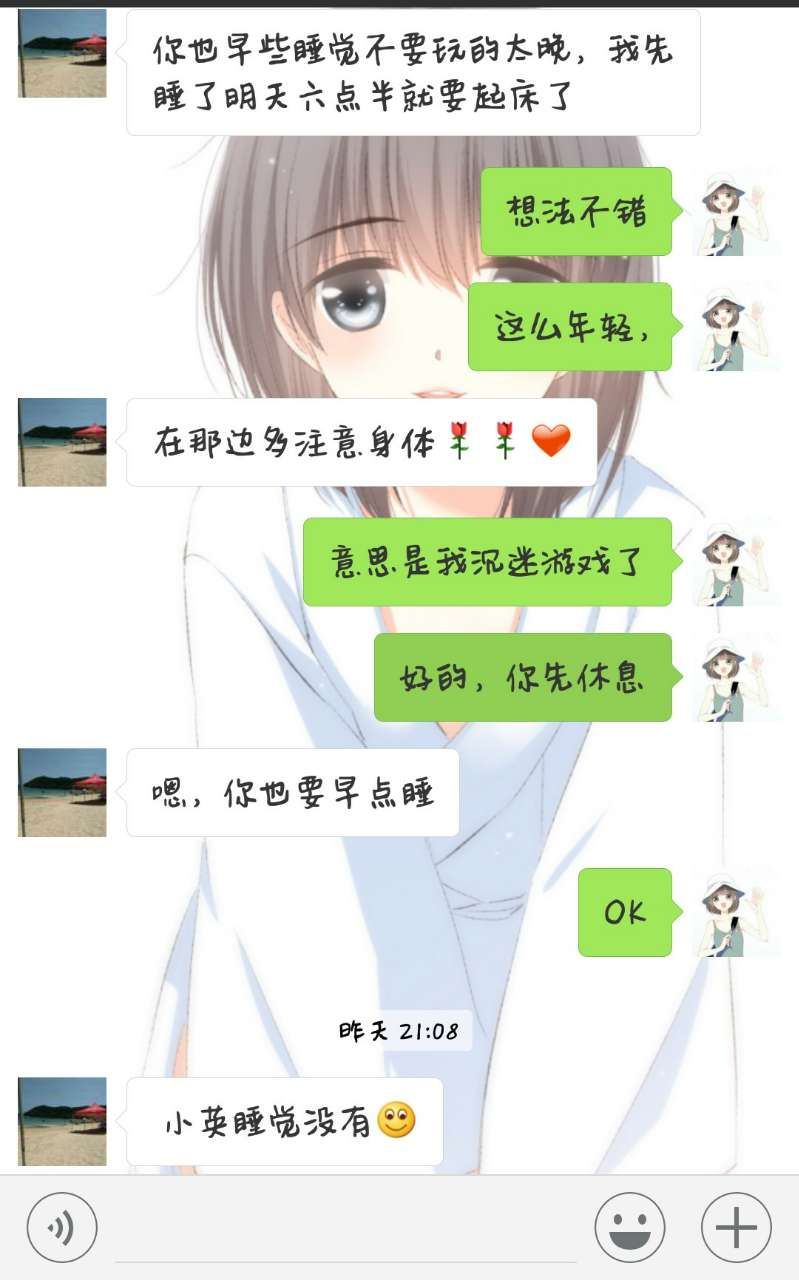This screenshot has width=799, height=1280.
Task: Open own avatar next to OK message
Action: click(738, 912)
